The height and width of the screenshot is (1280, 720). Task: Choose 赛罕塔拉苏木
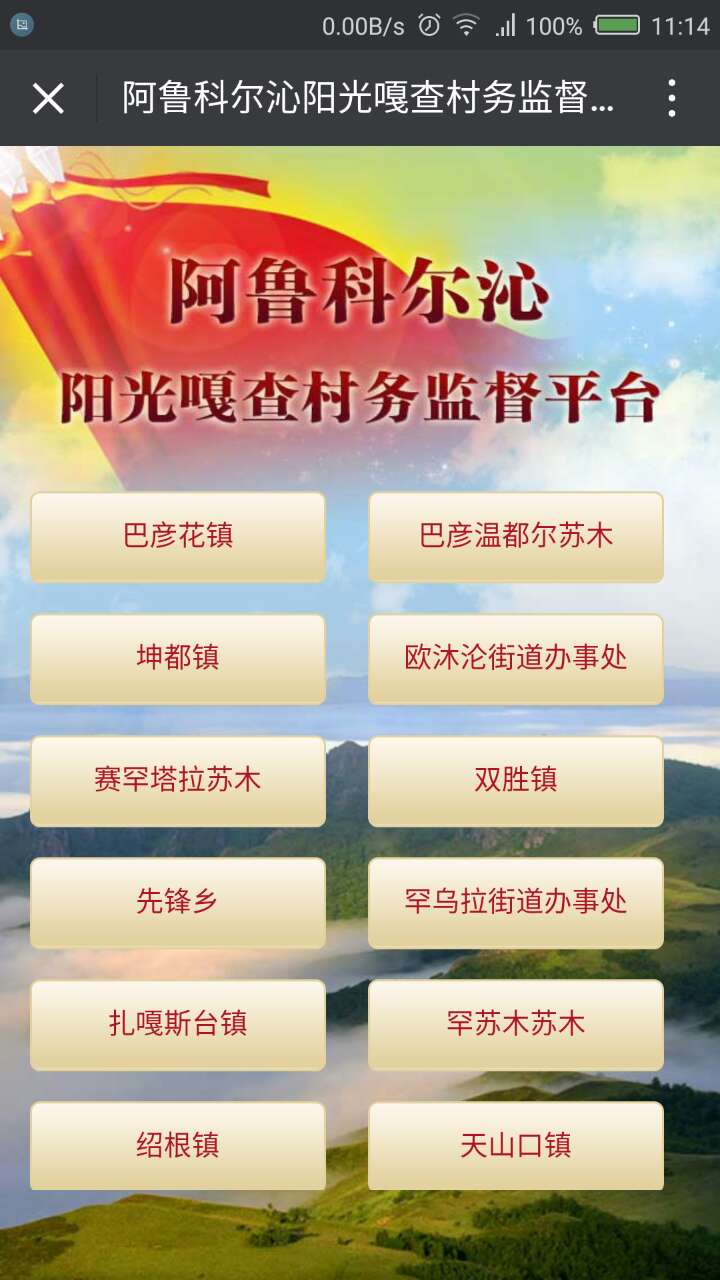(178, 780)
